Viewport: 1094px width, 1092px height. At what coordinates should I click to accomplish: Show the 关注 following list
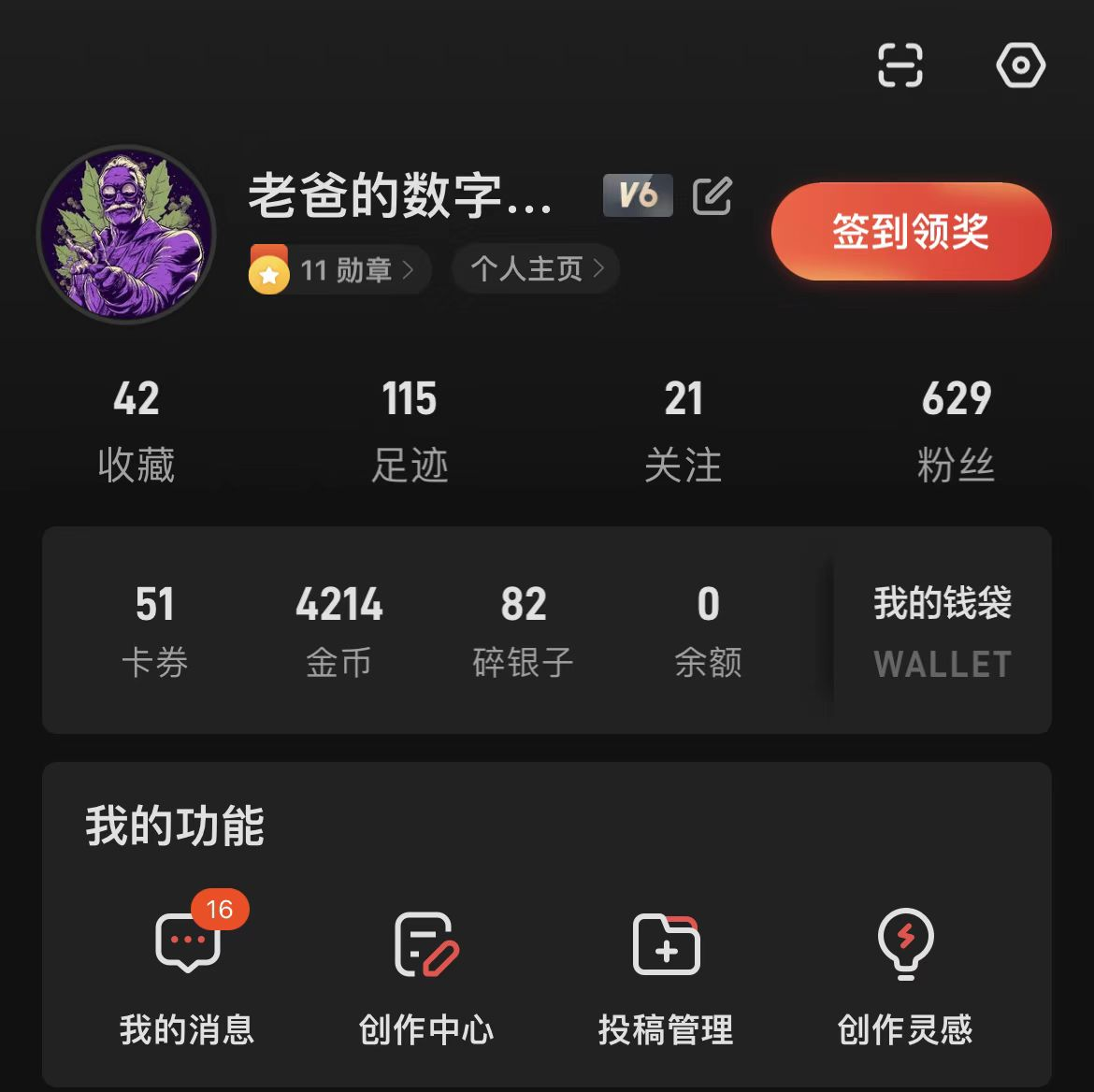click(684, 430)
